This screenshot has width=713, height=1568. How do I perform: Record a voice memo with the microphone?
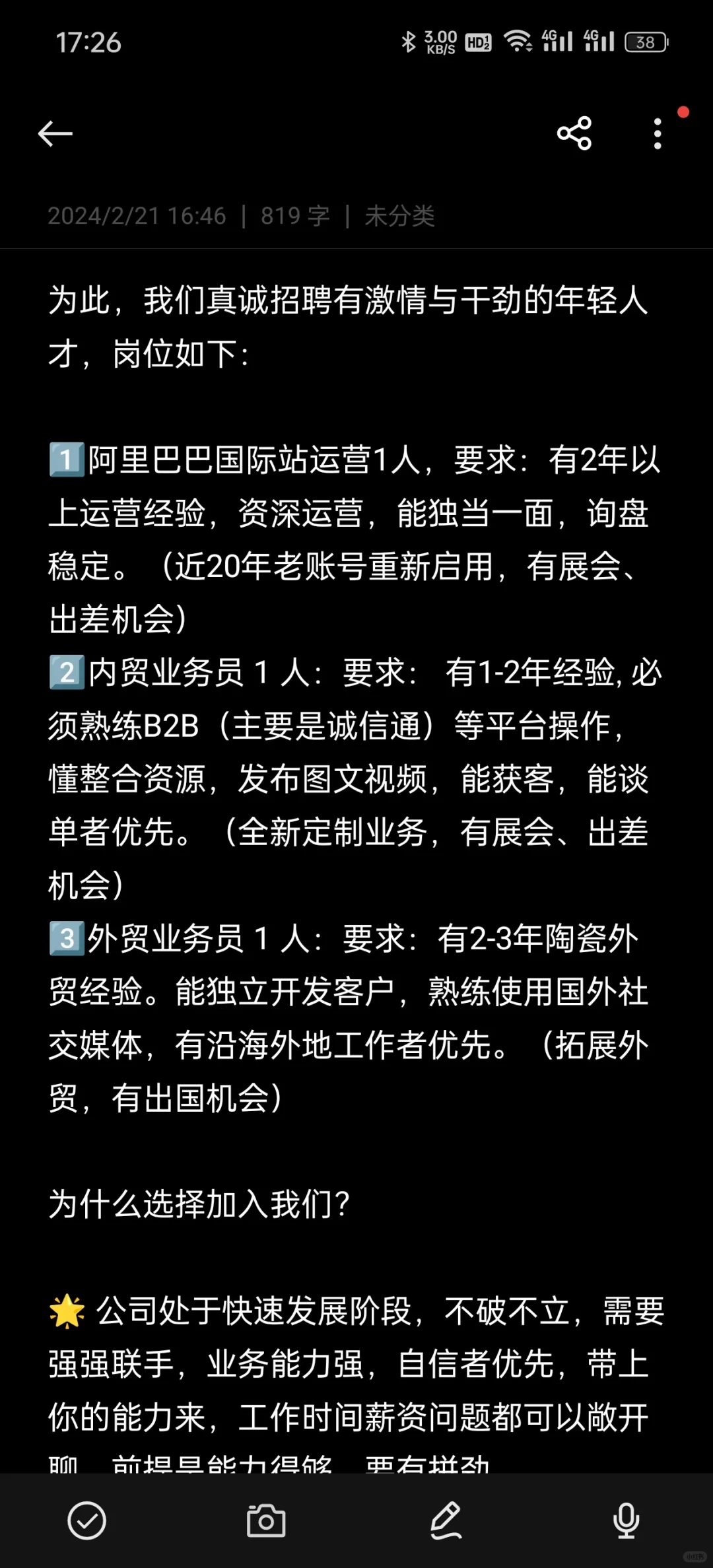[626, 1520]
